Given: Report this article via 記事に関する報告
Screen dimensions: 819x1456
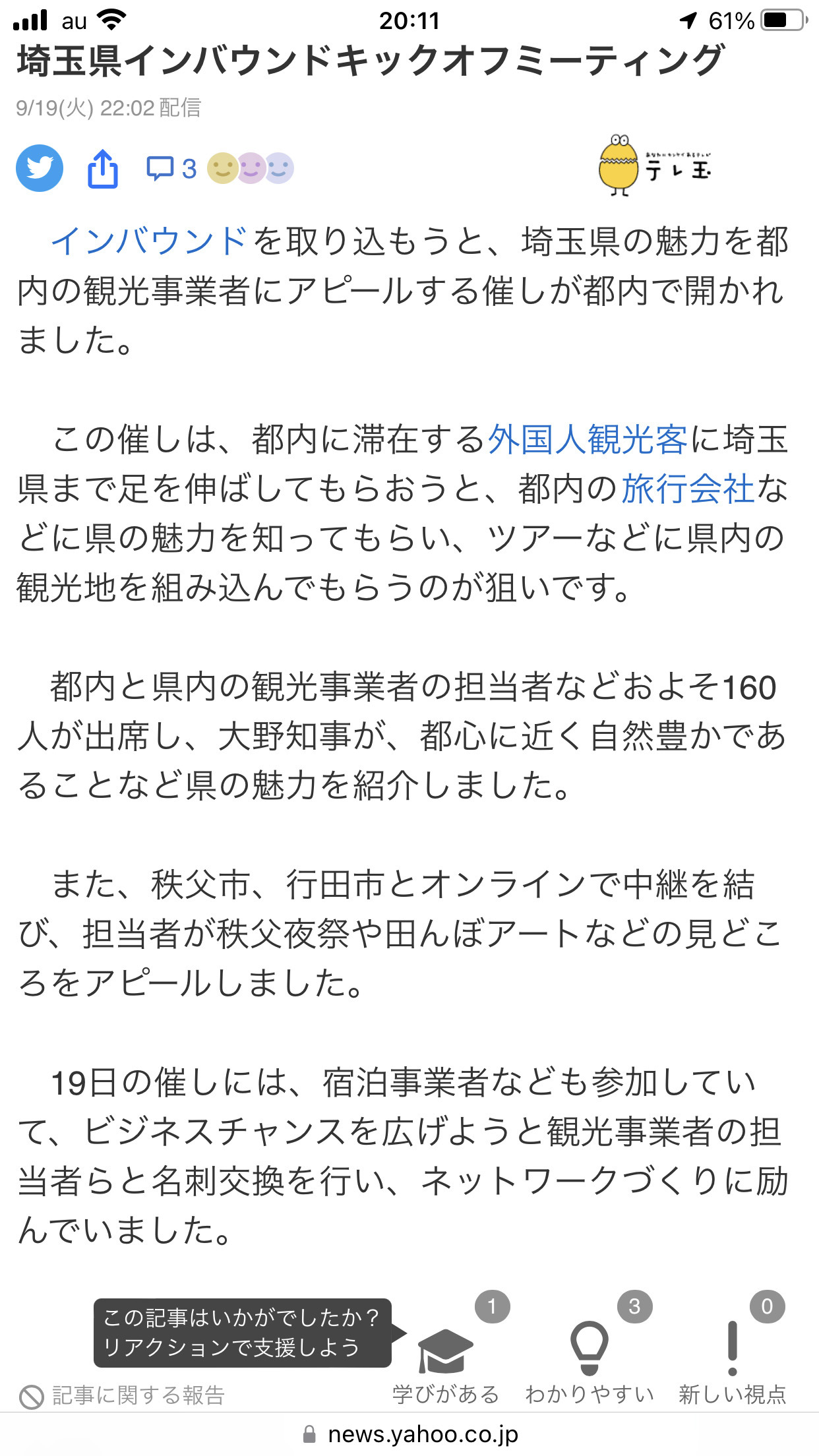Looking at the screenshot, I should [x=123, y=1395].
